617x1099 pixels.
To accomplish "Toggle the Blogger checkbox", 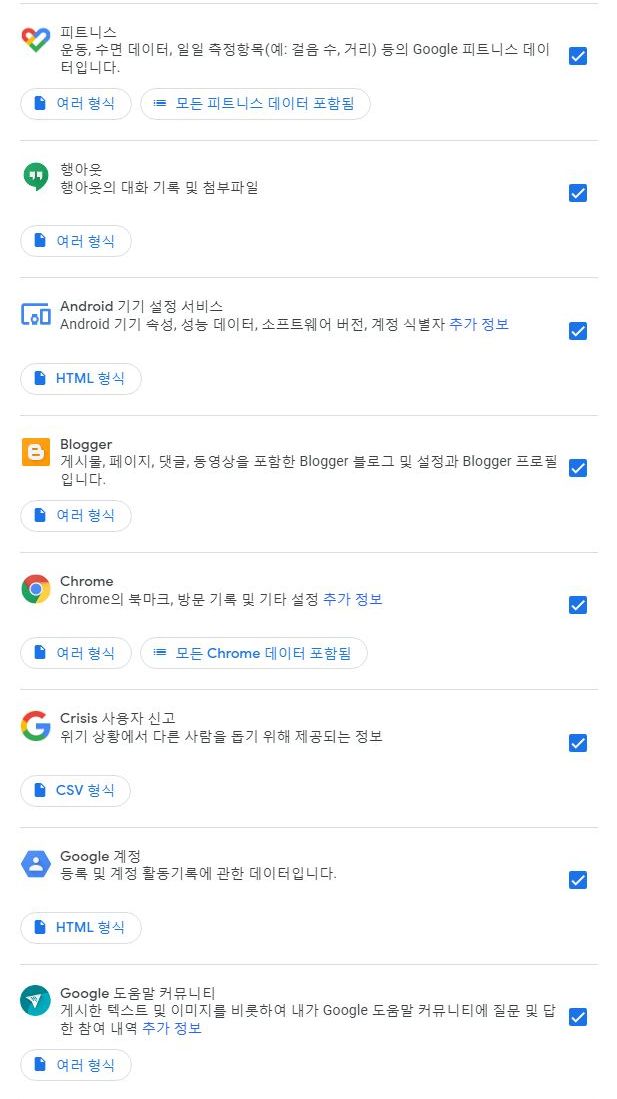I will [x=578, y=467].
